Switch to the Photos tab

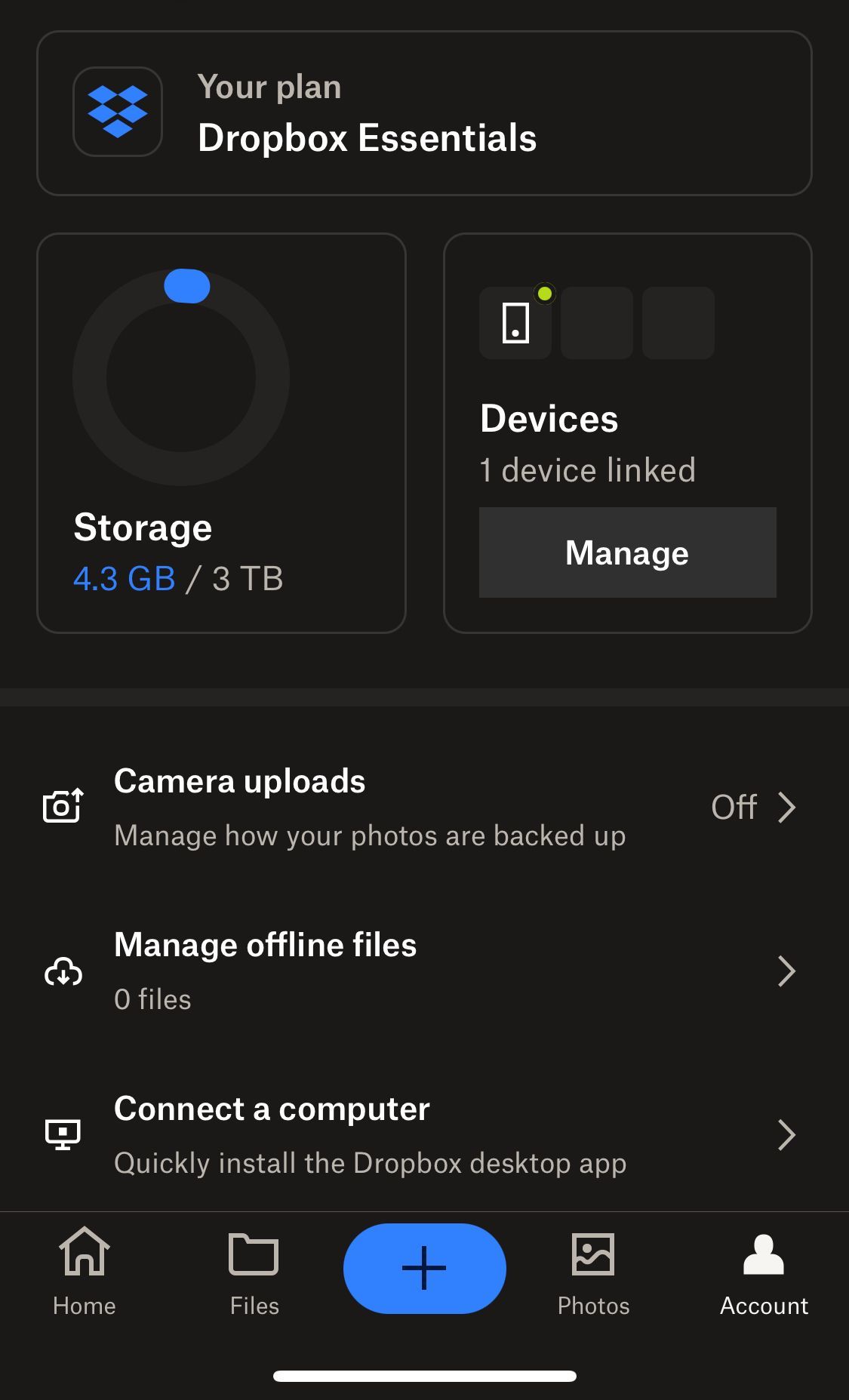click(593, 1271)
